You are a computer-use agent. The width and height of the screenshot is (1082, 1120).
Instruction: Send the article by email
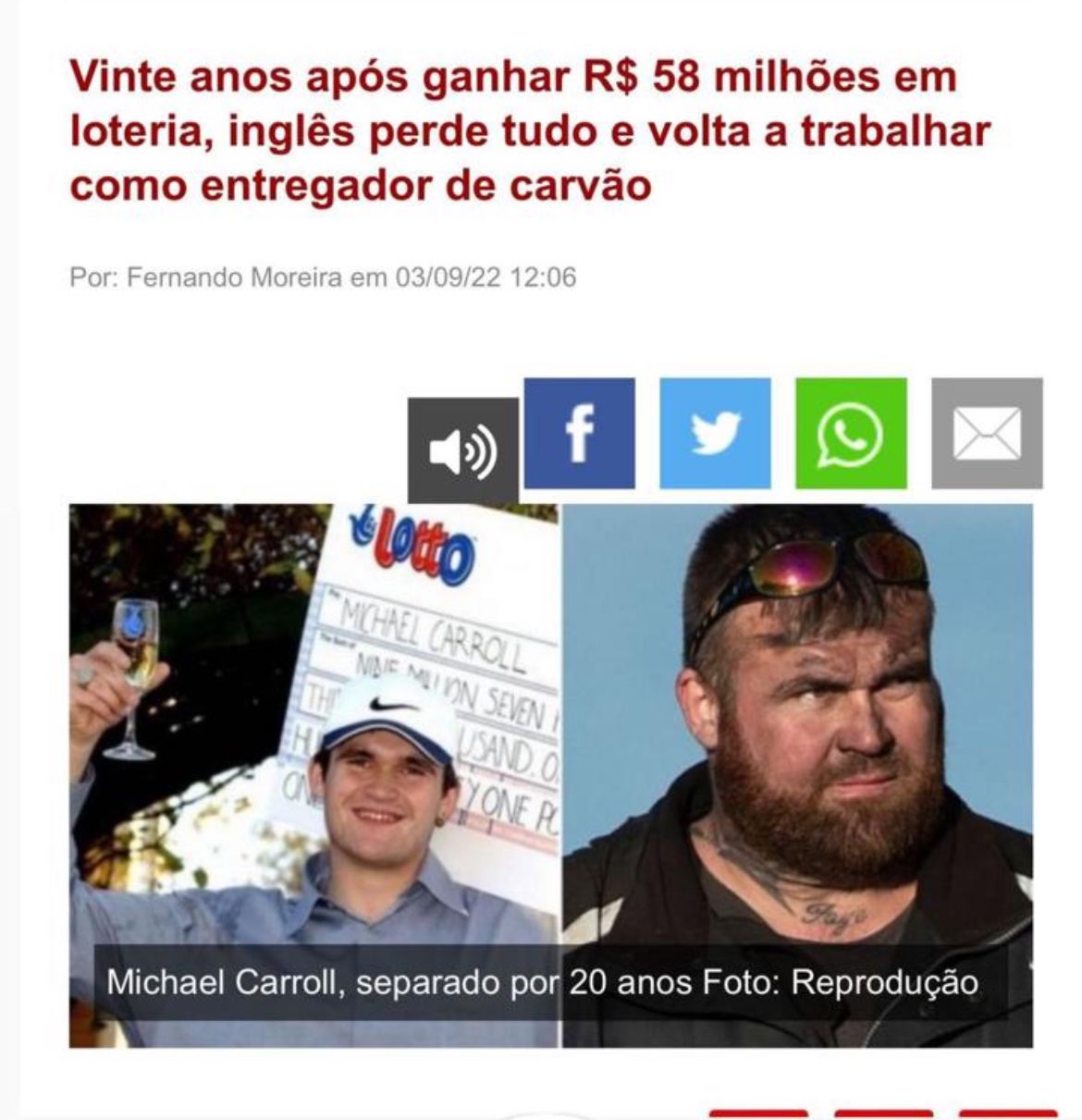pyautogui.click(x=987, y=433)
